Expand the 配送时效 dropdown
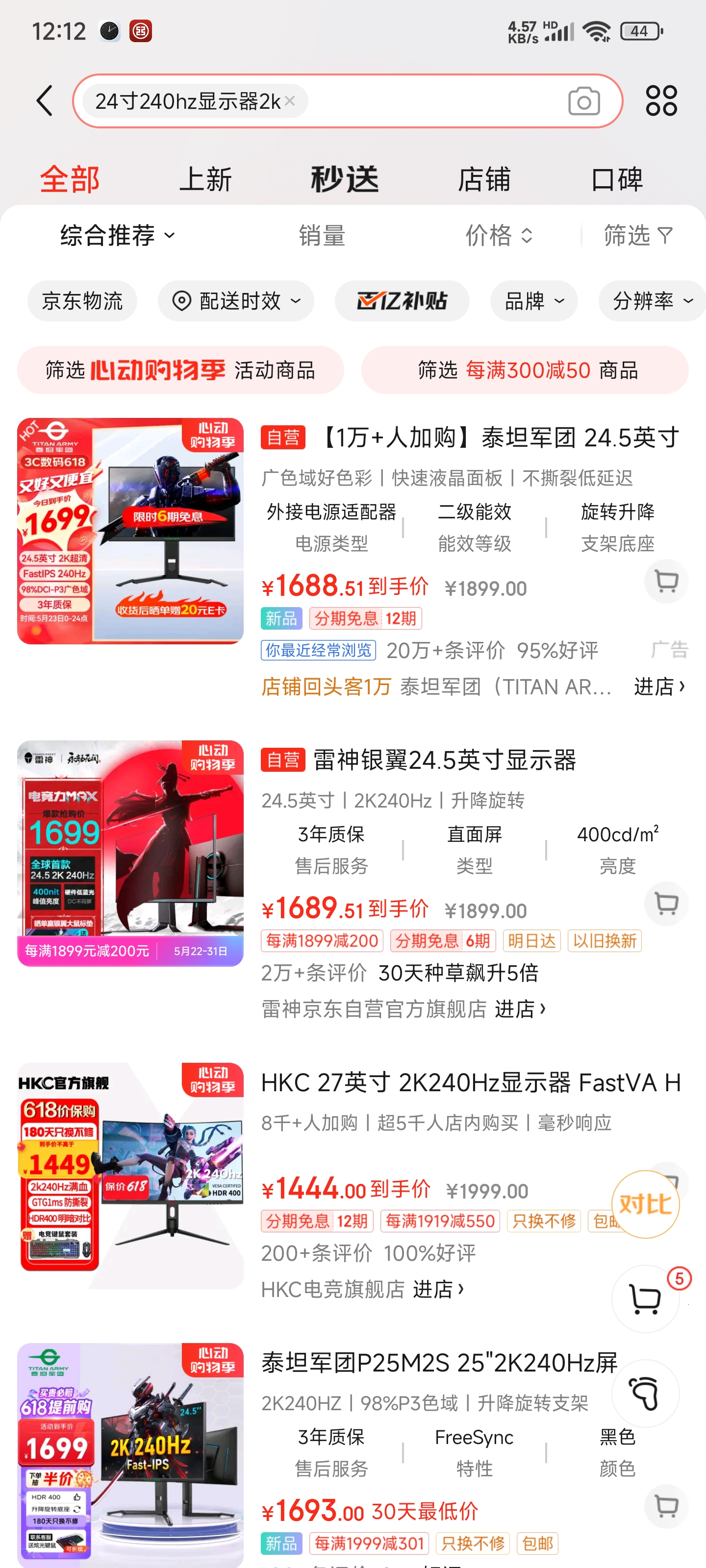This screenshot has width=706, height=1568. (236, 300)
